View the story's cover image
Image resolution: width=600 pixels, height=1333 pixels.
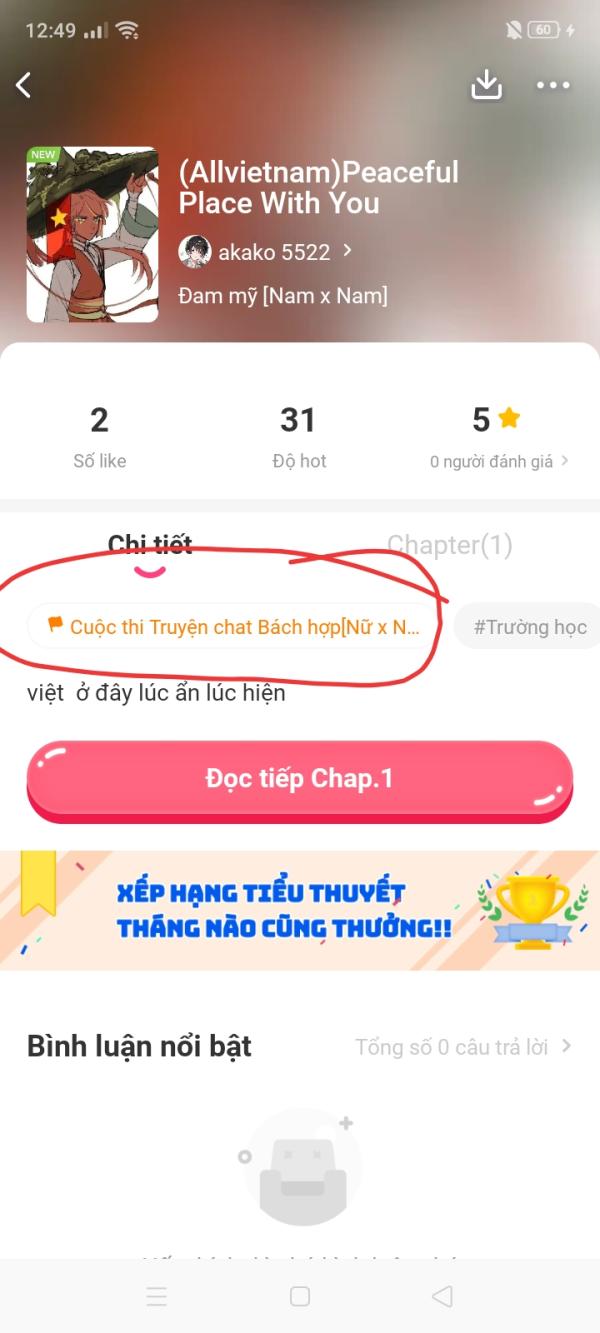(92, 235)
